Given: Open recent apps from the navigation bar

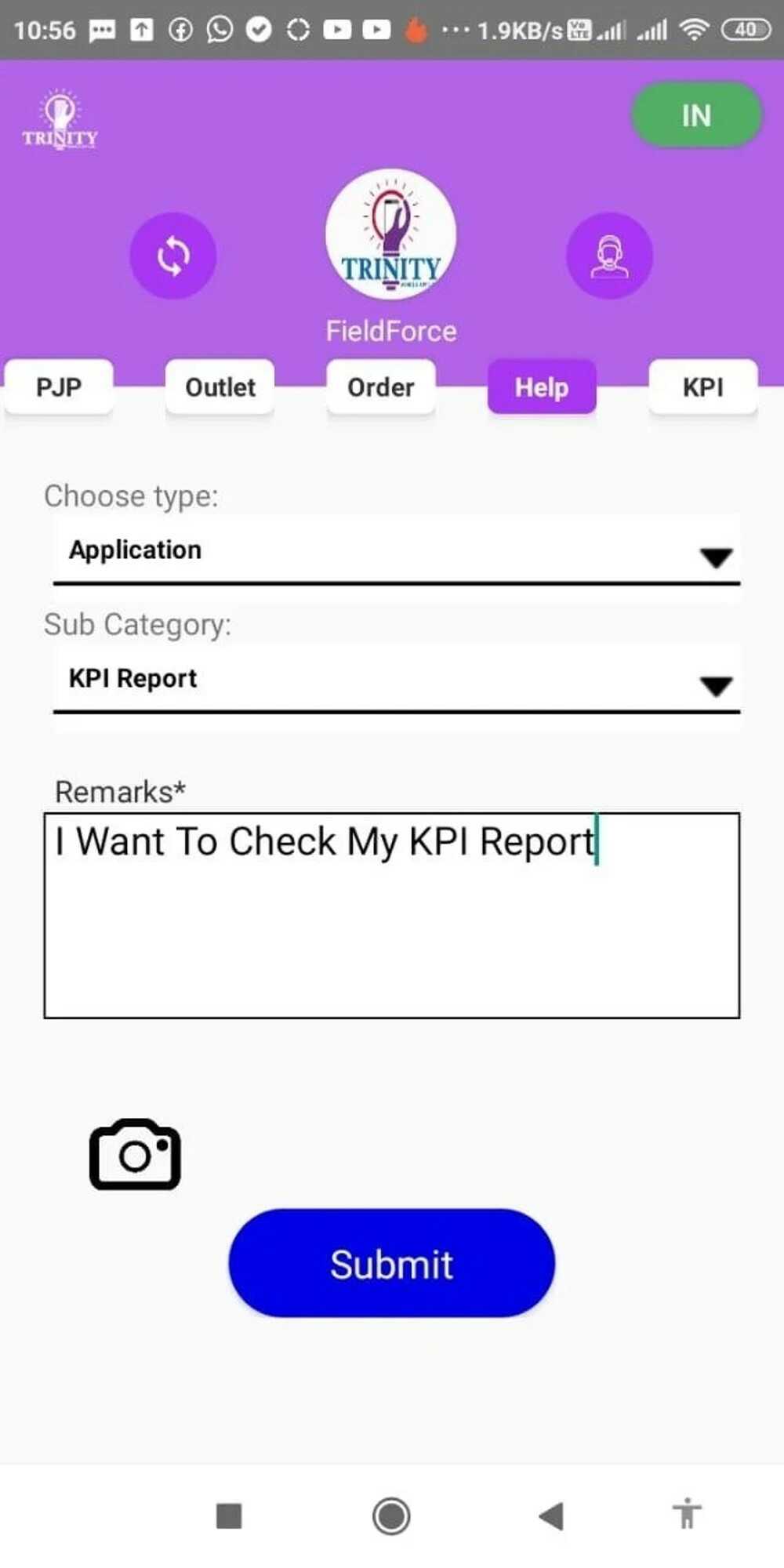Looking at the screenshot, I should (229, 1516).
